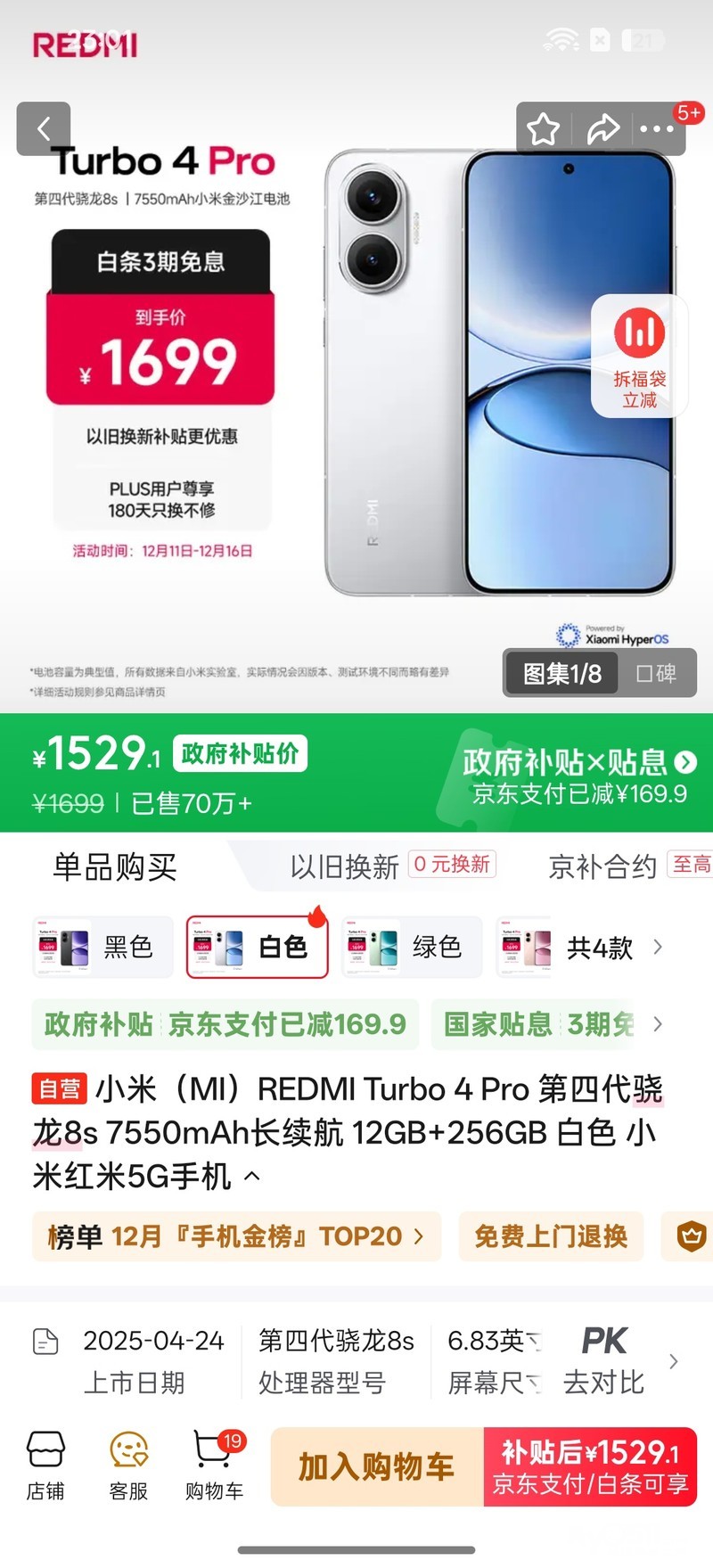
Task: Collapse the product title with the caret
Action: (x=252, y=1177)
